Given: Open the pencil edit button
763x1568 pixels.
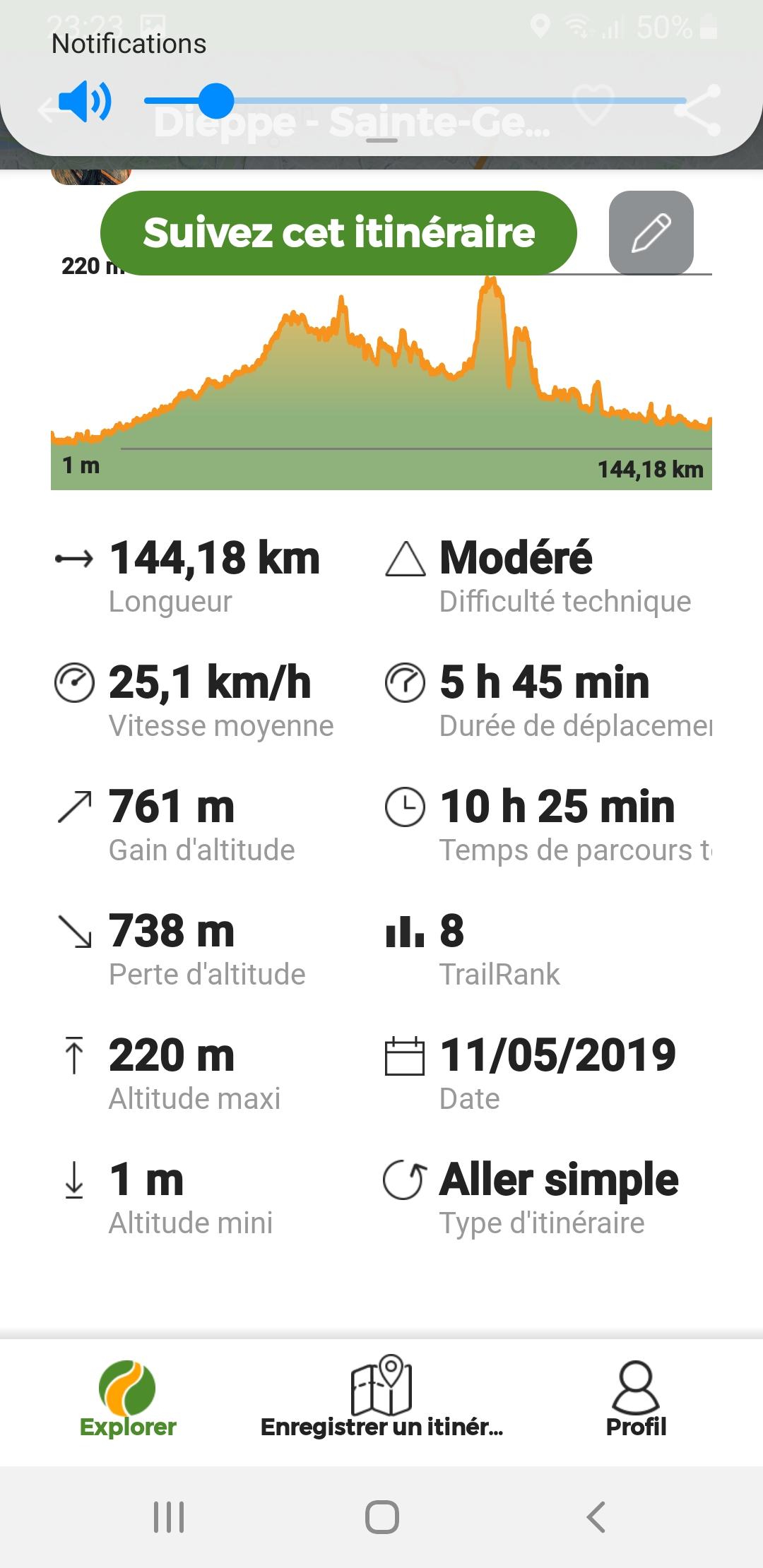Looking at the screenshot, I should tap(651, 232).
